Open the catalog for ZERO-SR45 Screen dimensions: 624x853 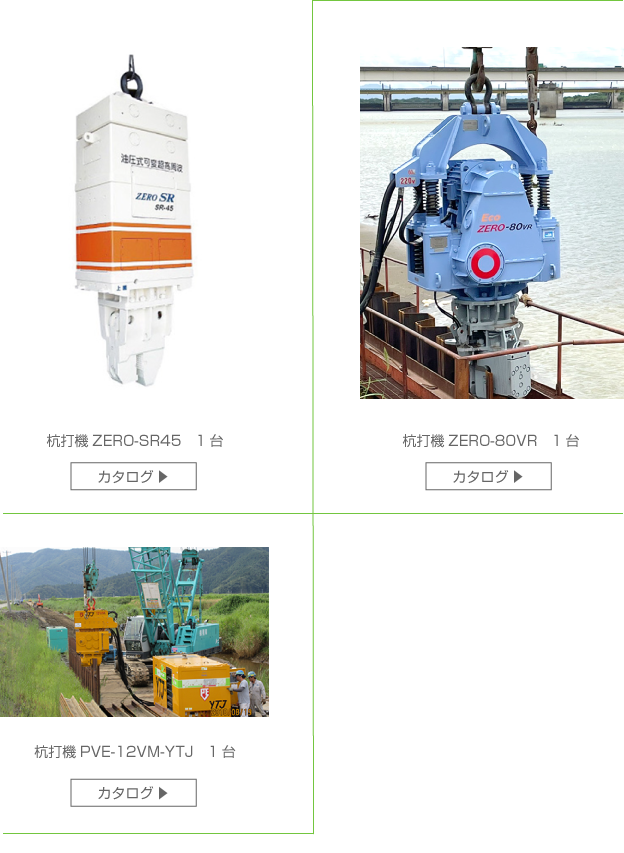(133, 477)
